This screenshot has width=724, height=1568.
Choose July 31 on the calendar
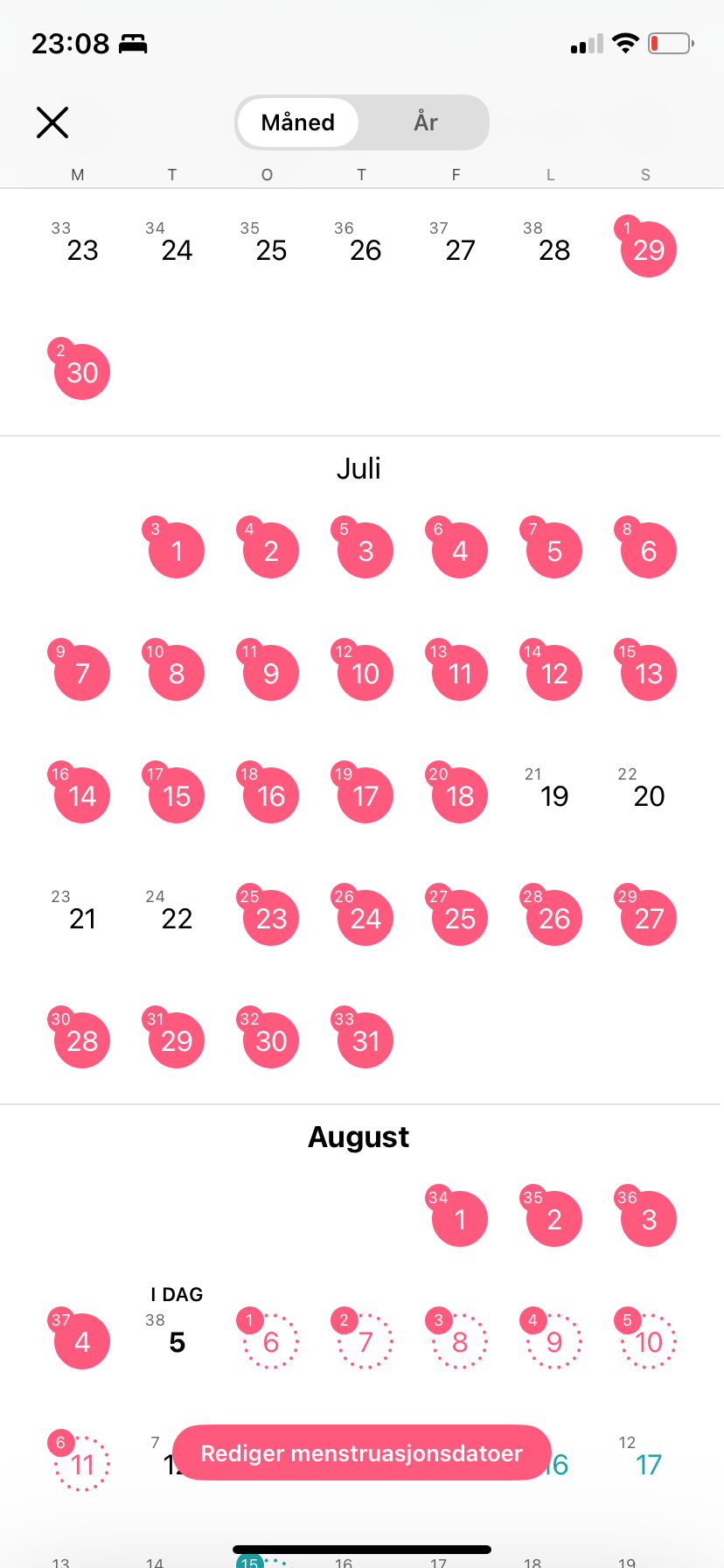pyautogui.click(x=365, y=1040)
